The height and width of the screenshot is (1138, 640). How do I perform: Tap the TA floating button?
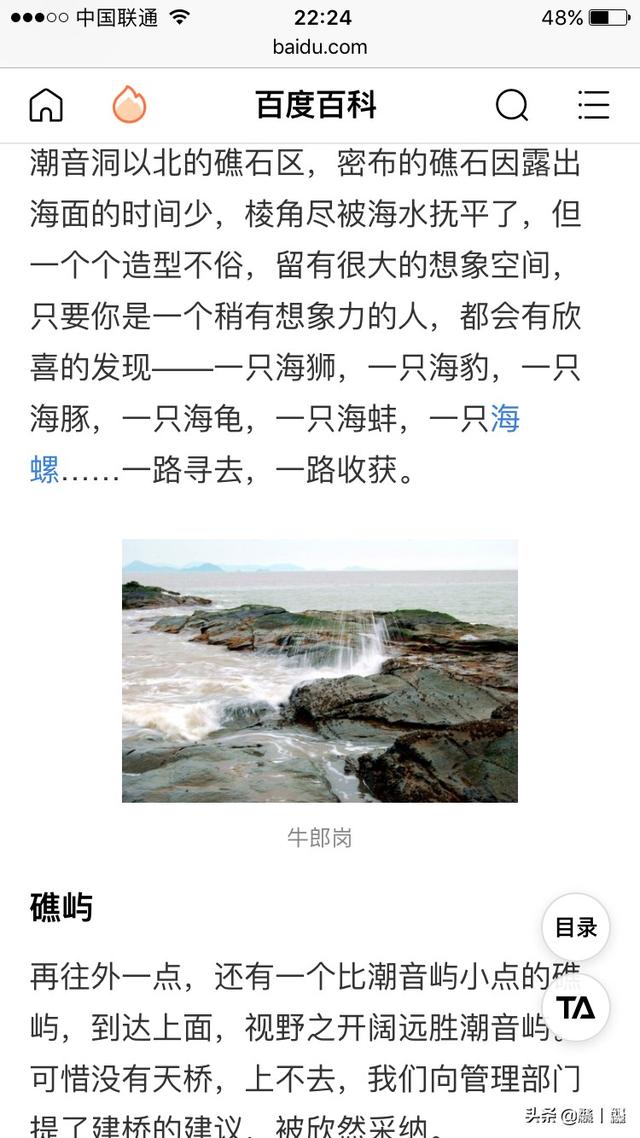click(576, 1007)
